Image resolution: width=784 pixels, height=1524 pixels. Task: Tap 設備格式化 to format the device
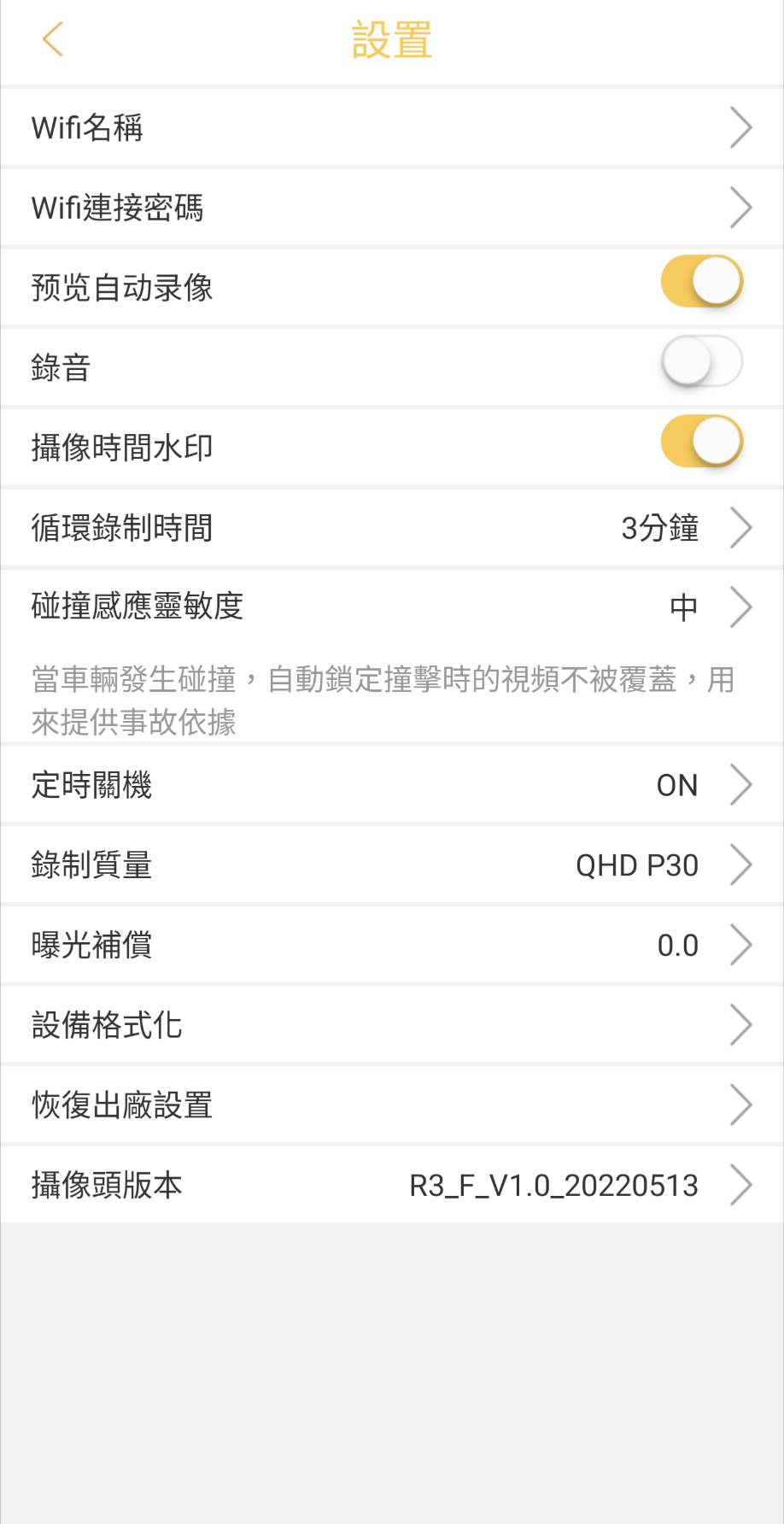(x=392, y=1025)
